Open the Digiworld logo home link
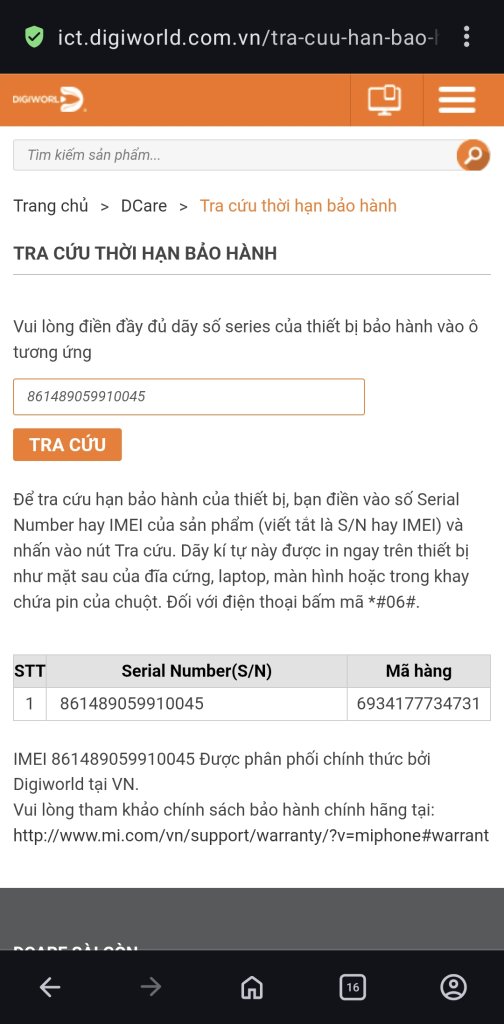 49,99
